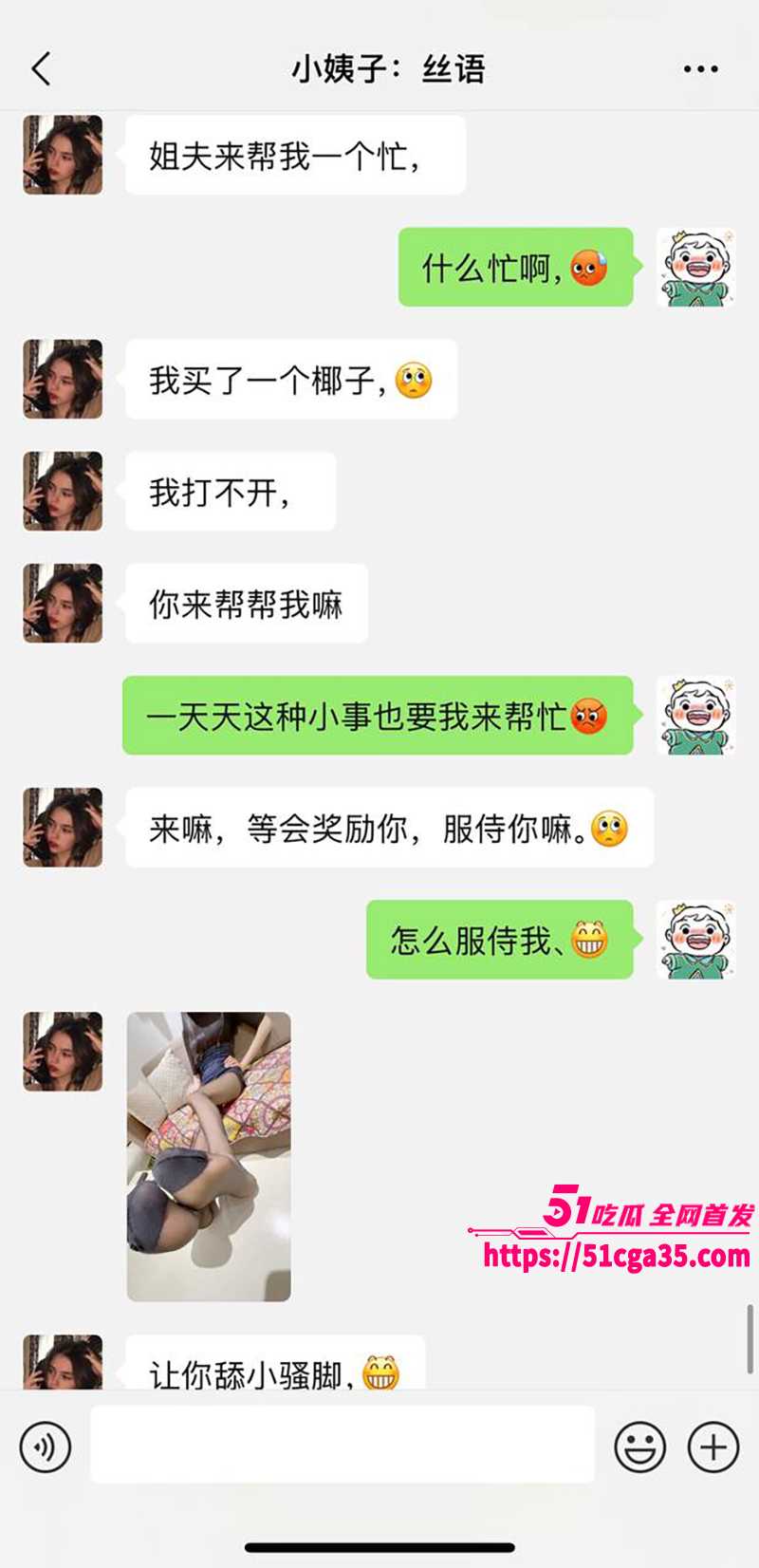The image size is (759, 1568).
Task: Focus the message text field
Action: tap(342, 1445)
